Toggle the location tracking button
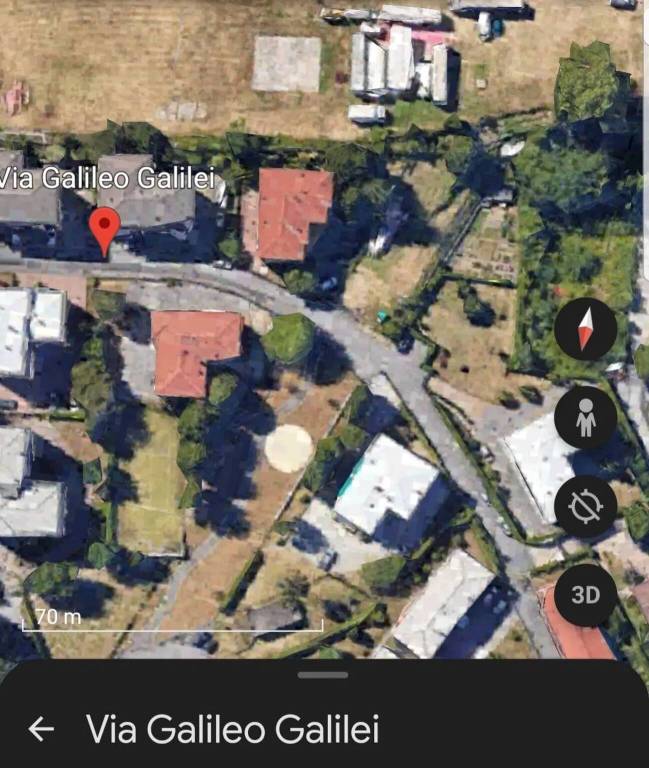 585,507
